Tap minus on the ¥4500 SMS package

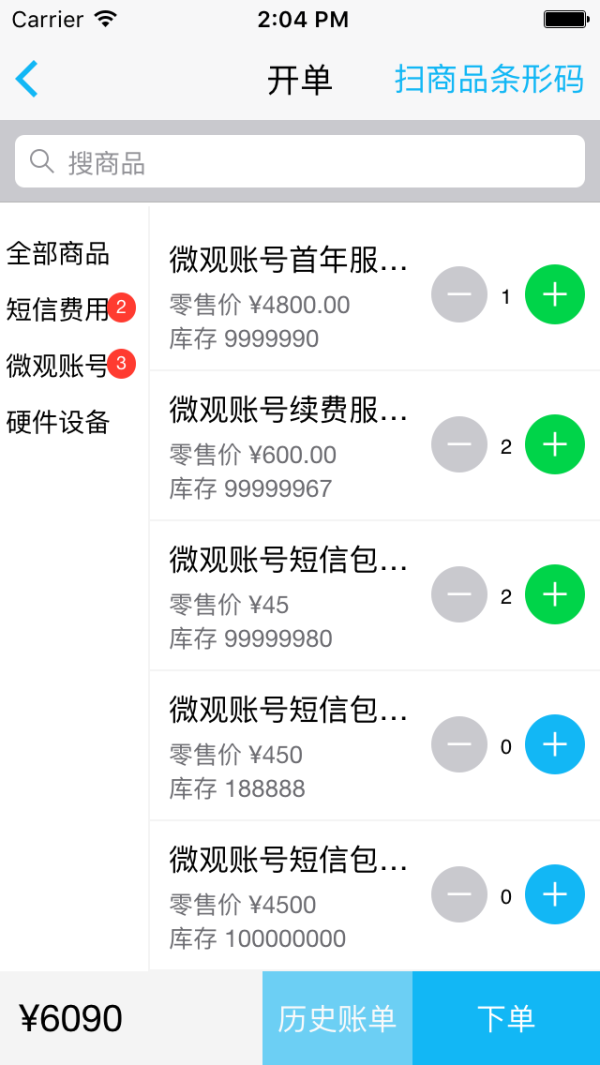click(x=459, y=895)
